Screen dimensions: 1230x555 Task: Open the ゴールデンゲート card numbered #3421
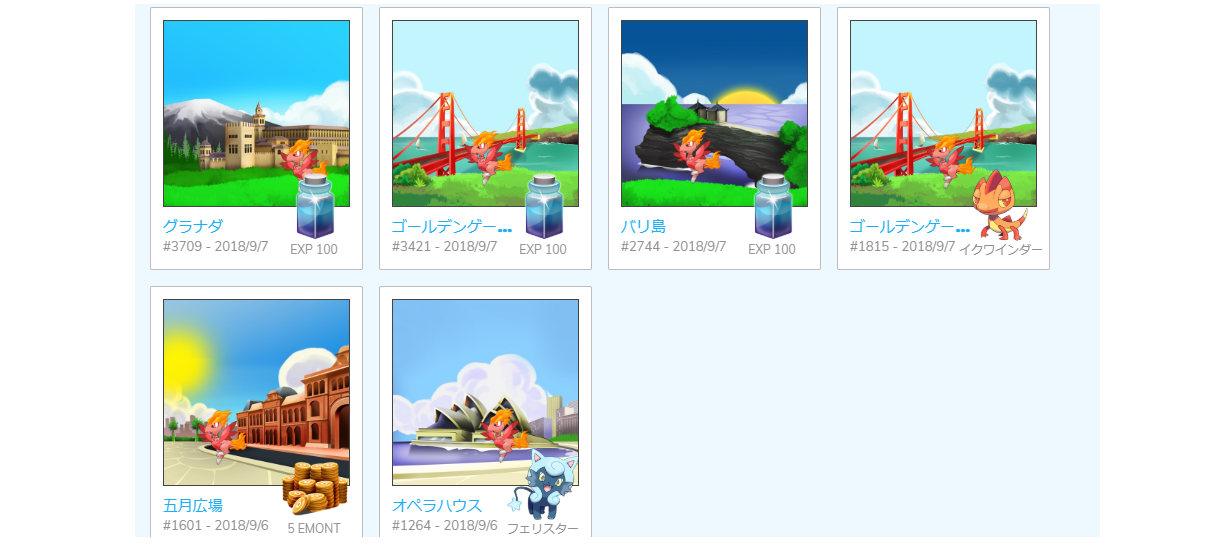click(x=485, y=114)
